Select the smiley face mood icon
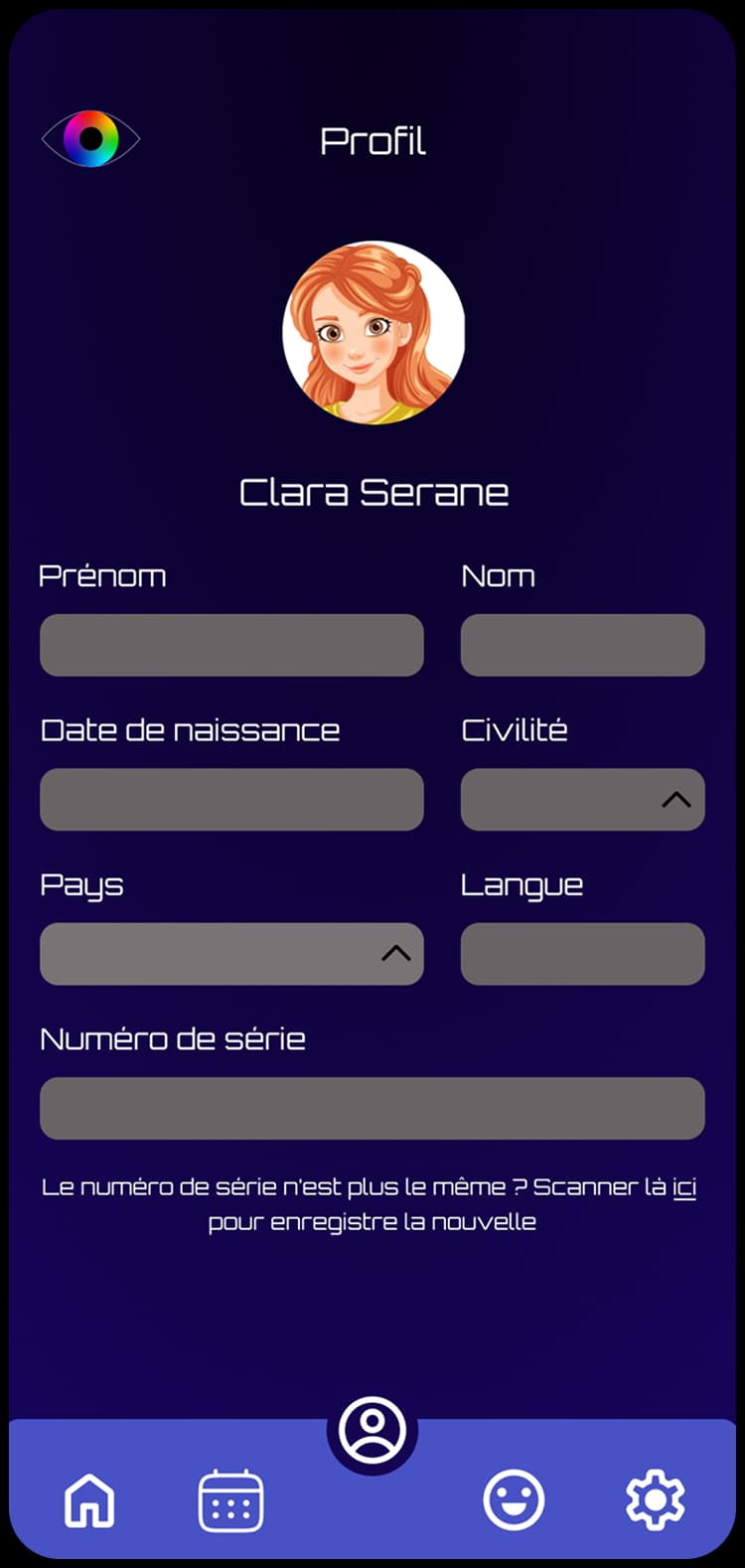 tap(513, 1500)
